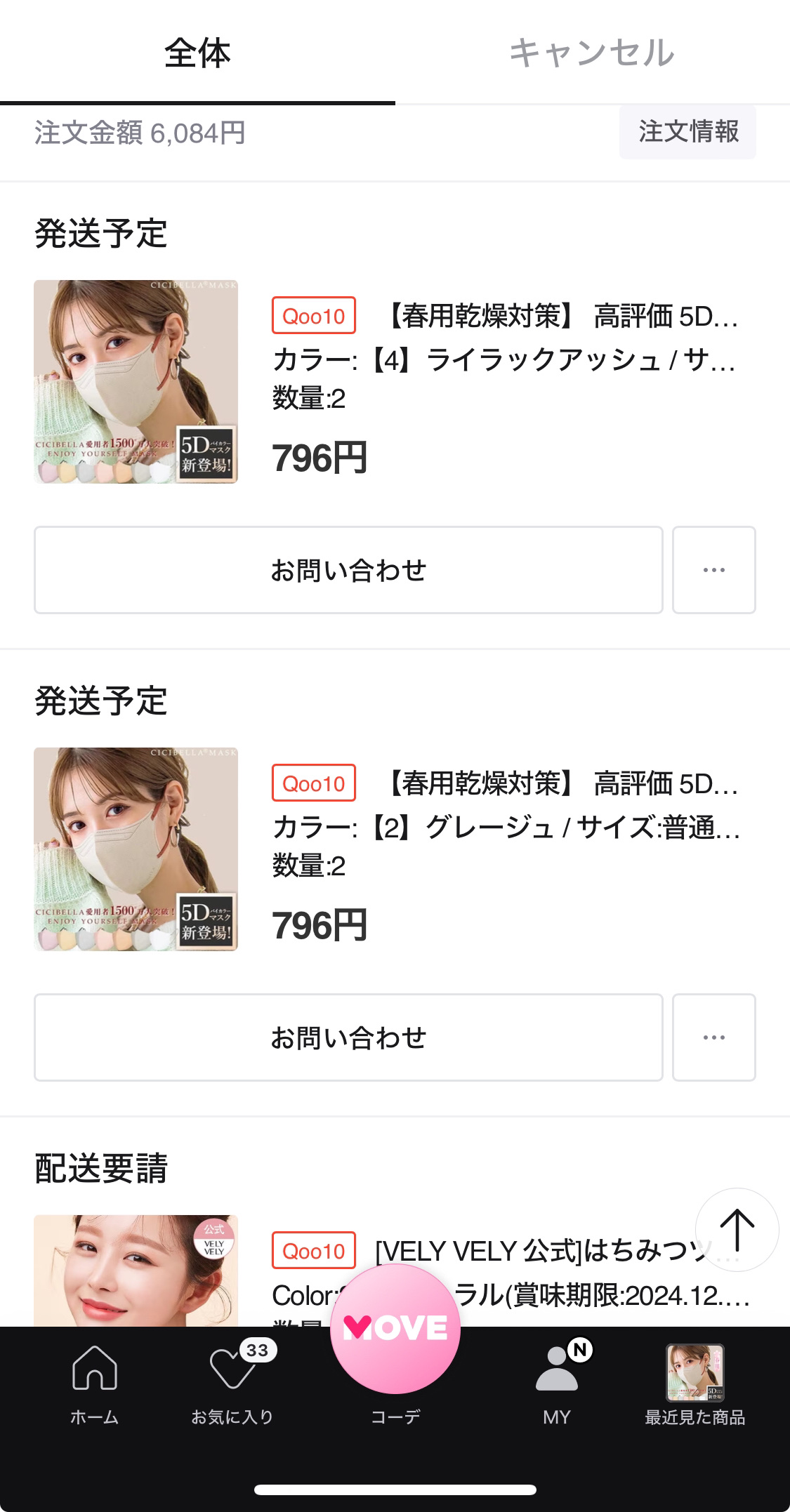
Task: Open more options for the ライラックアッシュ mask order
Action: click(713, 569)
